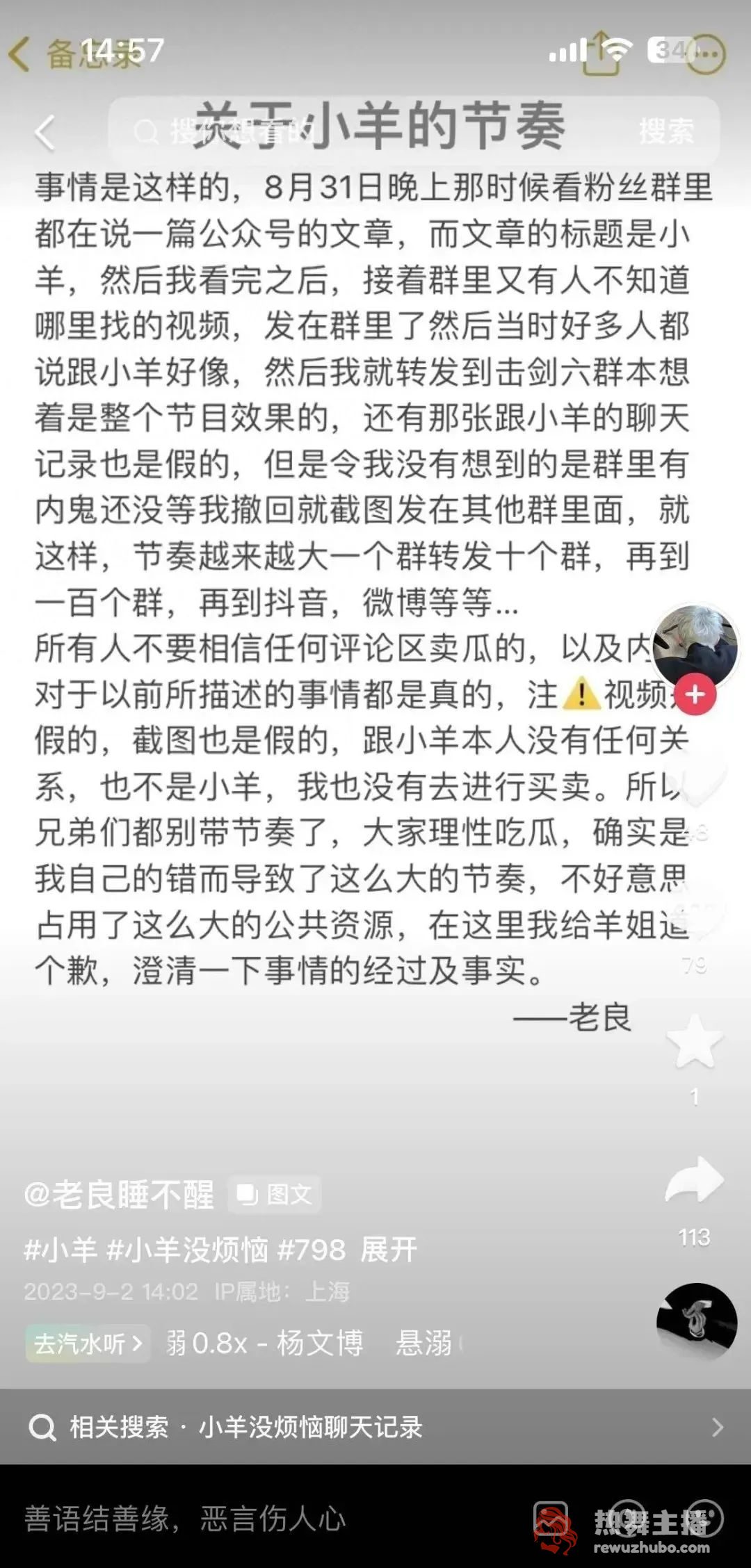Open the #小羊没烦恼 hashtag
Viewport: 751px width, 1568px height.
tap(188, 1250)
